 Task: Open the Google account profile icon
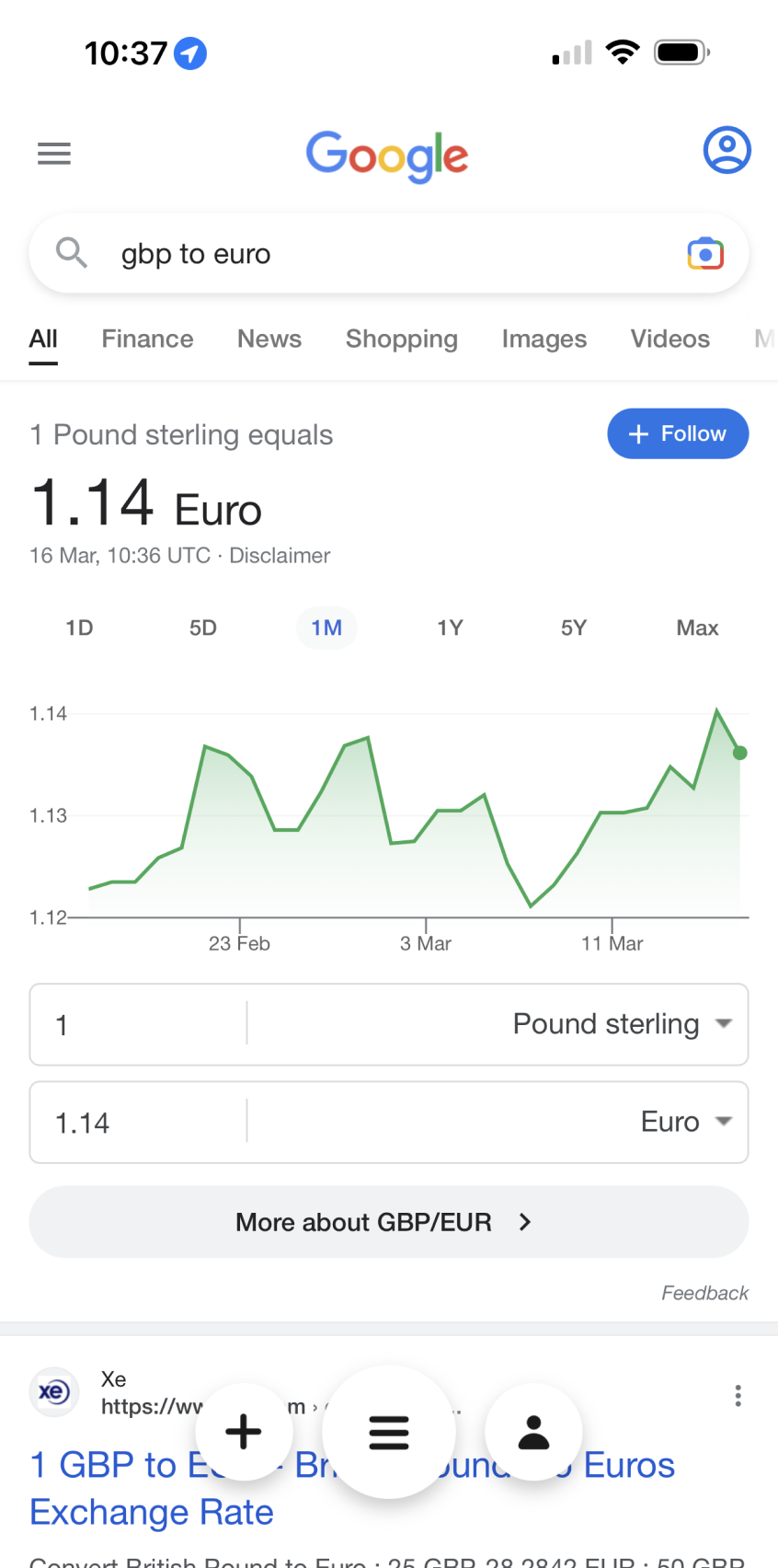point(727,150)
